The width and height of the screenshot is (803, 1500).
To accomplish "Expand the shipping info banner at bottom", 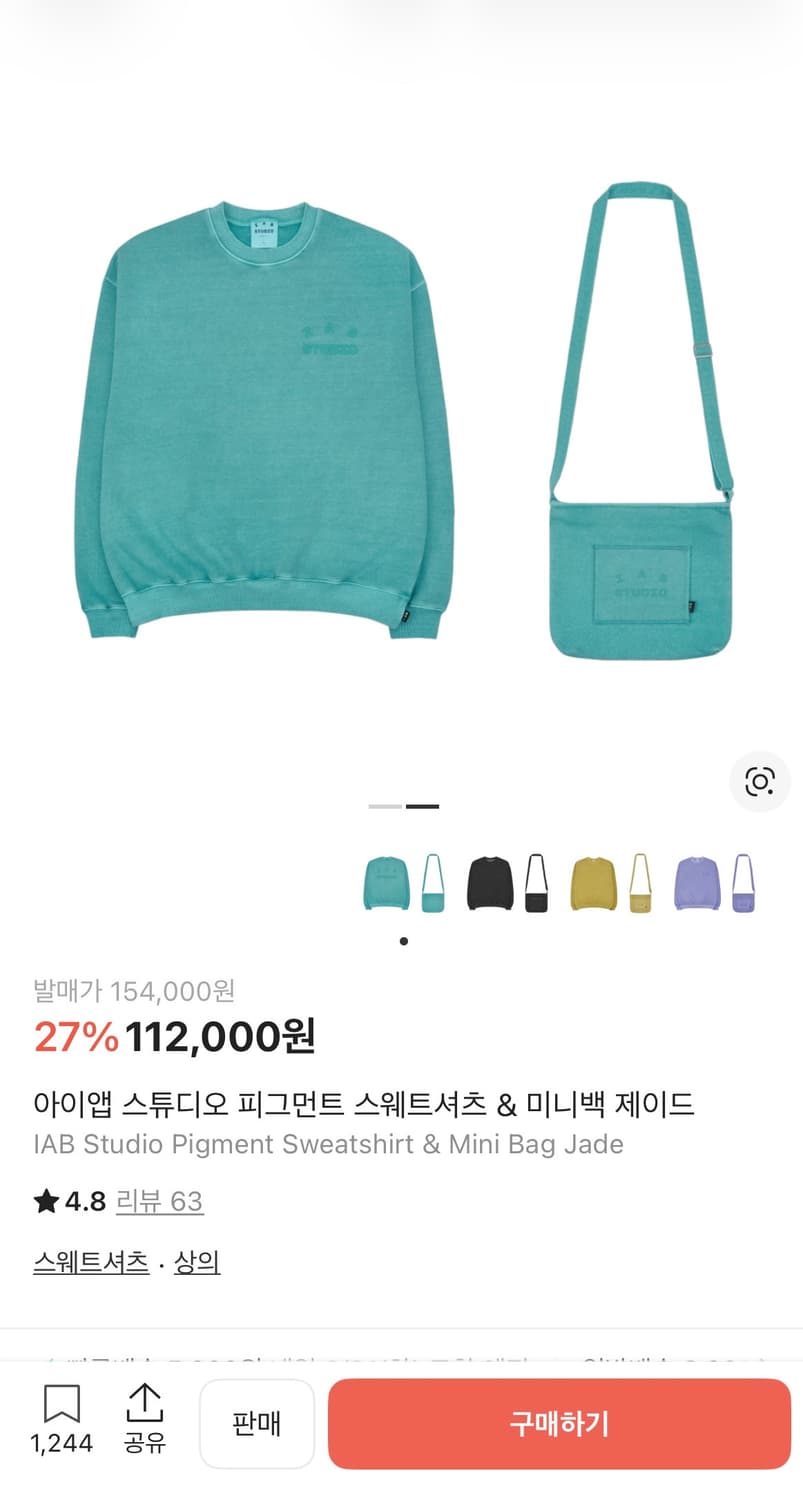I will (x=401, y=1362).
